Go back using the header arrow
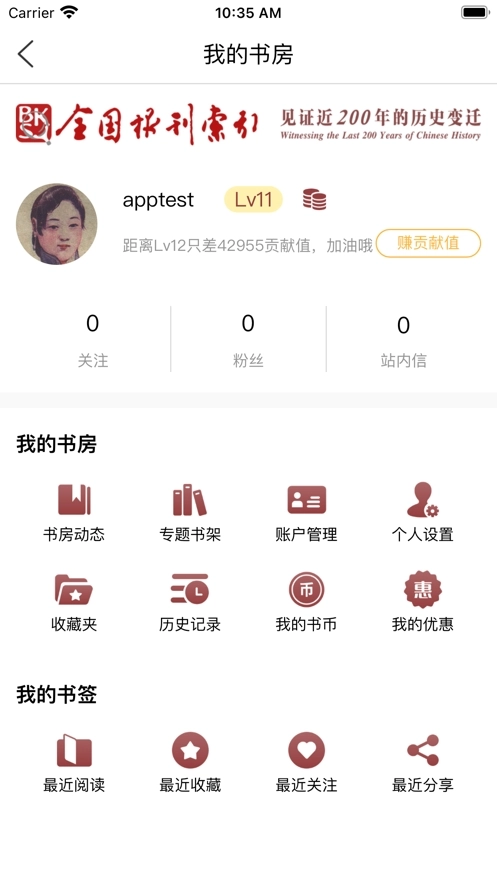This screenshot has width=497, height=883. pyautogui.click(x=26, y=54)
